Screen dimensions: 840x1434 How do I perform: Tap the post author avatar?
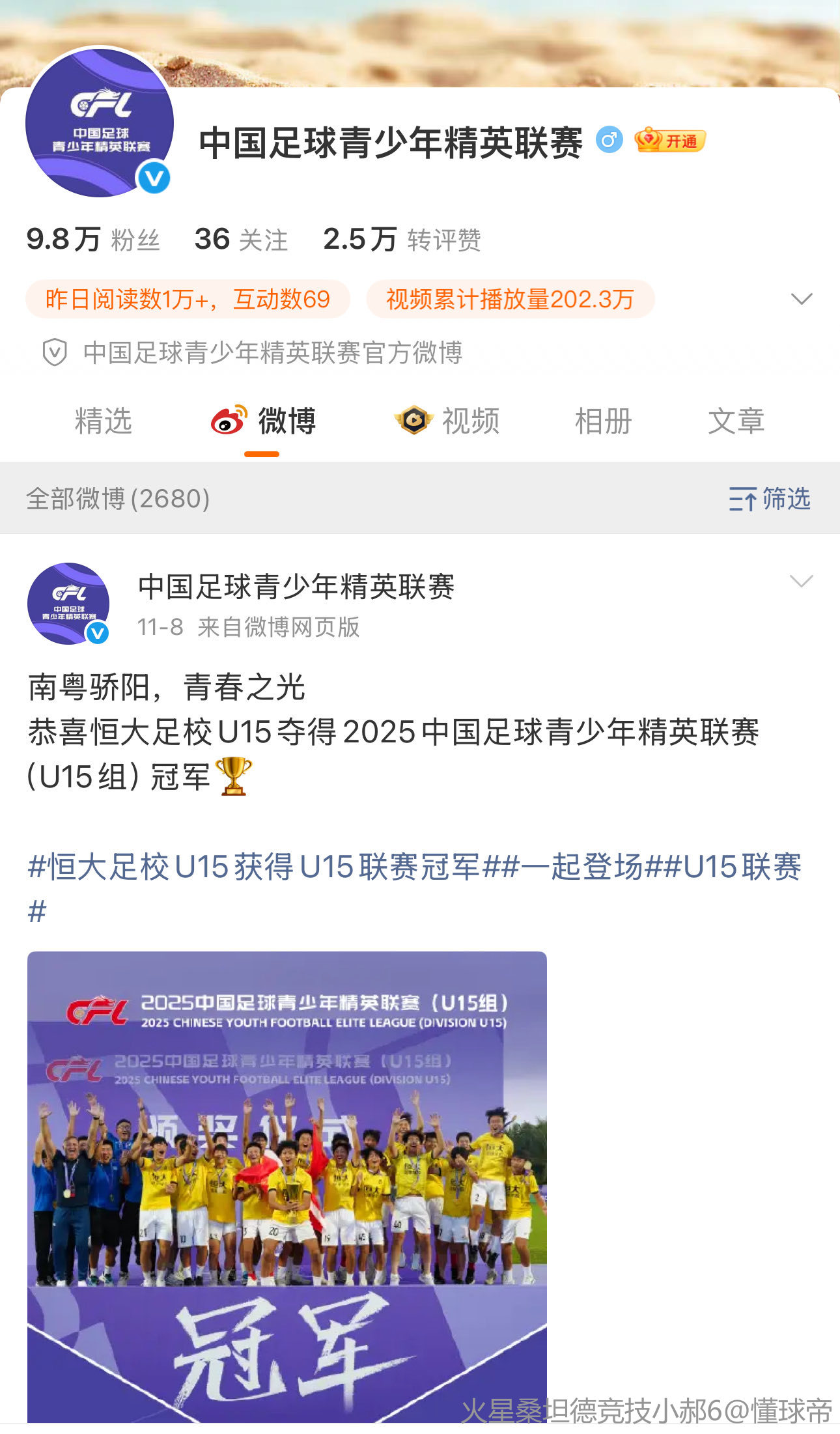pos(68,604)
